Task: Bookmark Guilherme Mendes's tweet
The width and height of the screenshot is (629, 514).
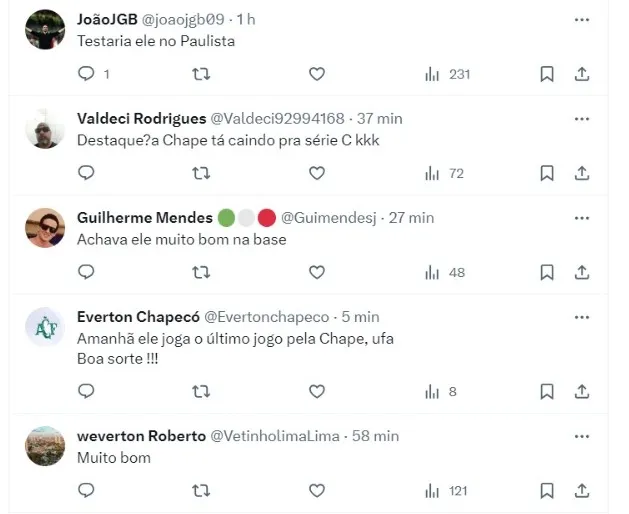Action: [547, 272]
